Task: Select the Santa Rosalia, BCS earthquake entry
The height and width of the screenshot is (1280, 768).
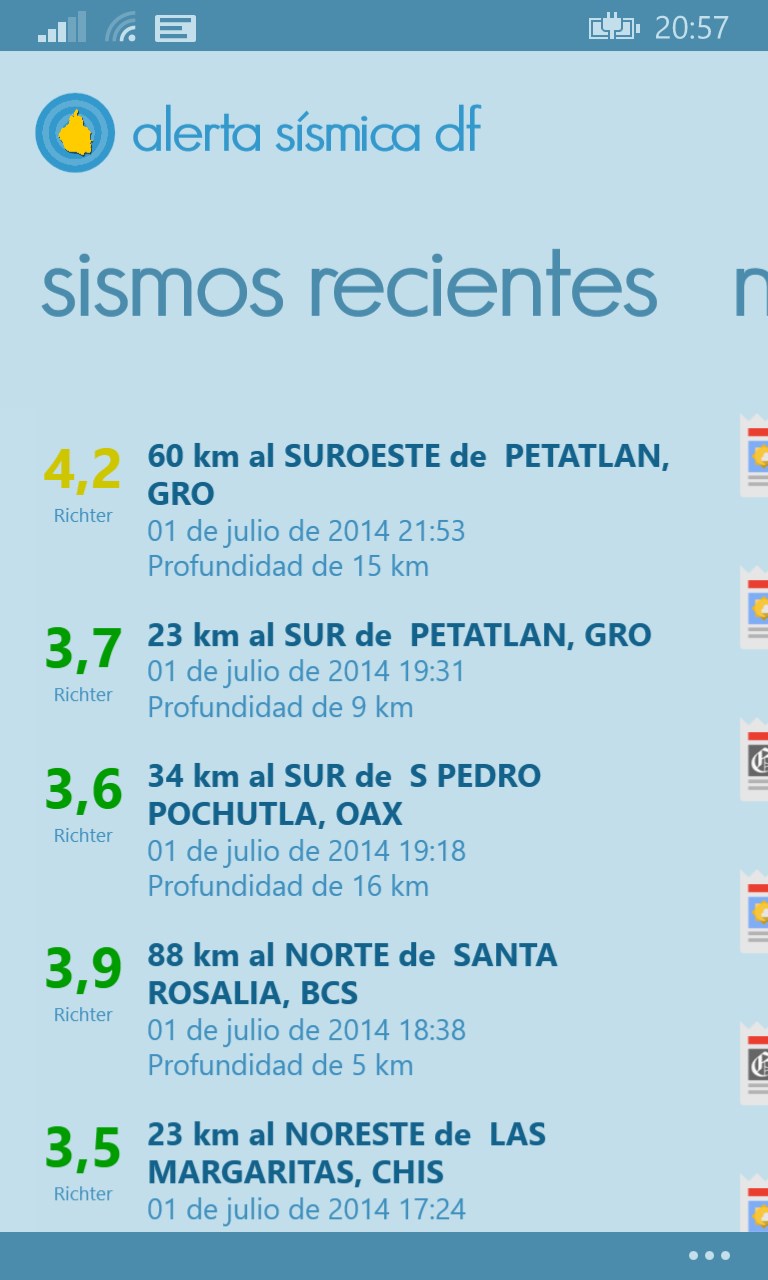Action: coord(360,1010)
